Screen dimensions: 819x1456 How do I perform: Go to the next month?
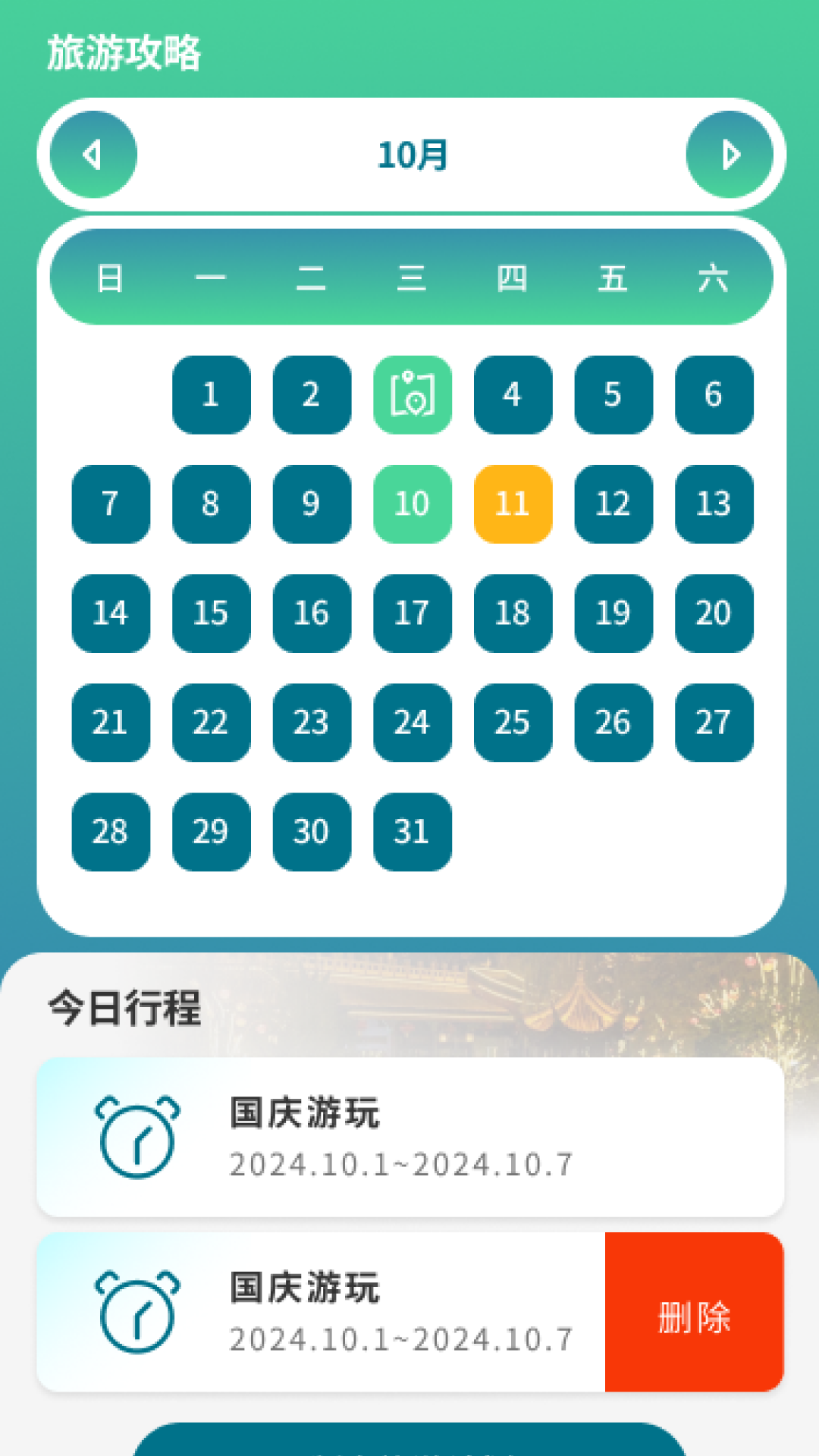click(730, 155)
